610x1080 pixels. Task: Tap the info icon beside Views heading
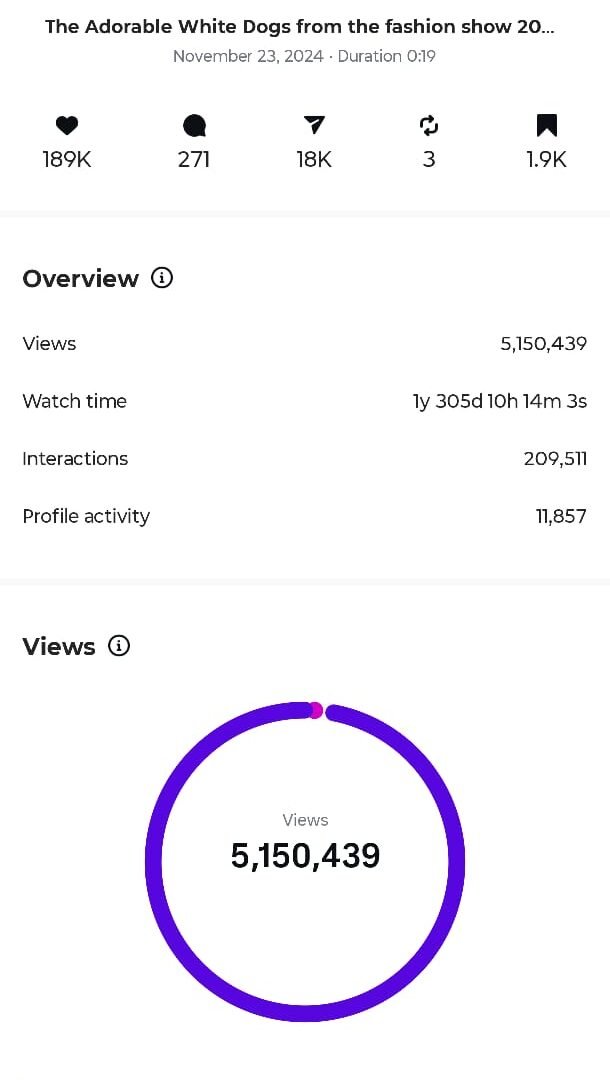coord(119,646)
